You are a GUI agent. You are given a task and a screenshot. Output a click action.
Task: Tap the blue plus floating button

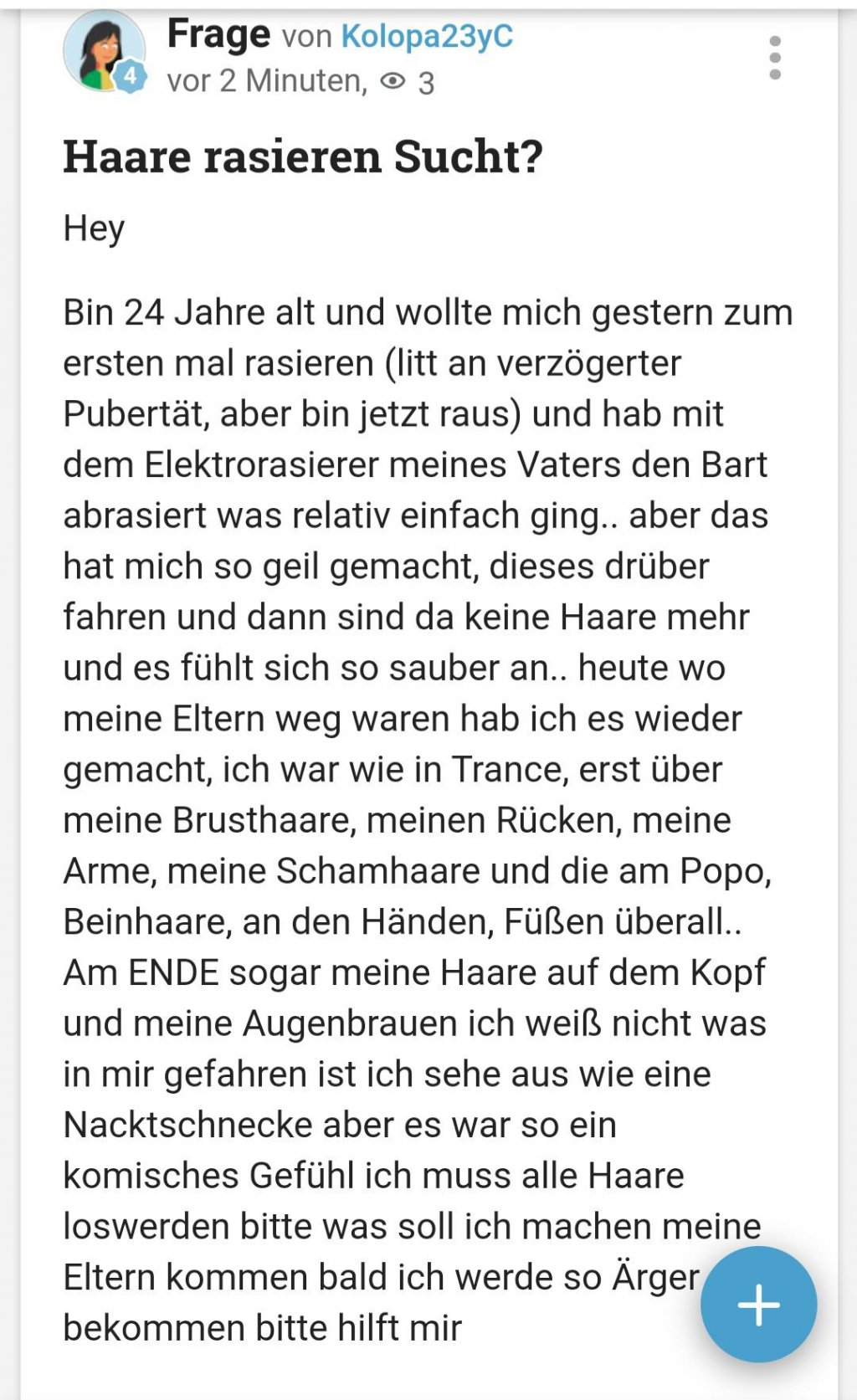coord(758,1304)
